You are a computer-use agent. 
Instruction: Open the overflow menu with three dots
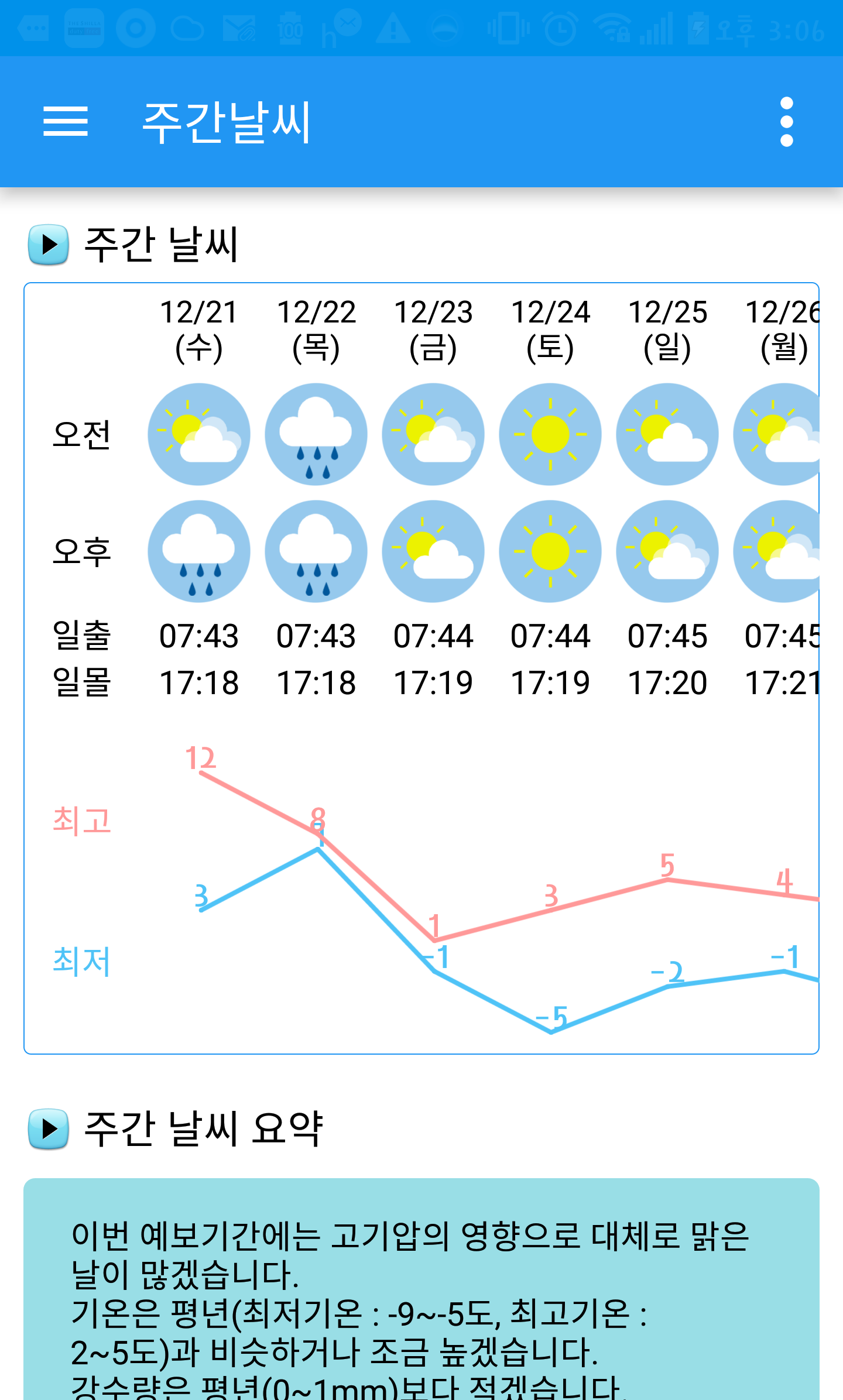[787, 122]
